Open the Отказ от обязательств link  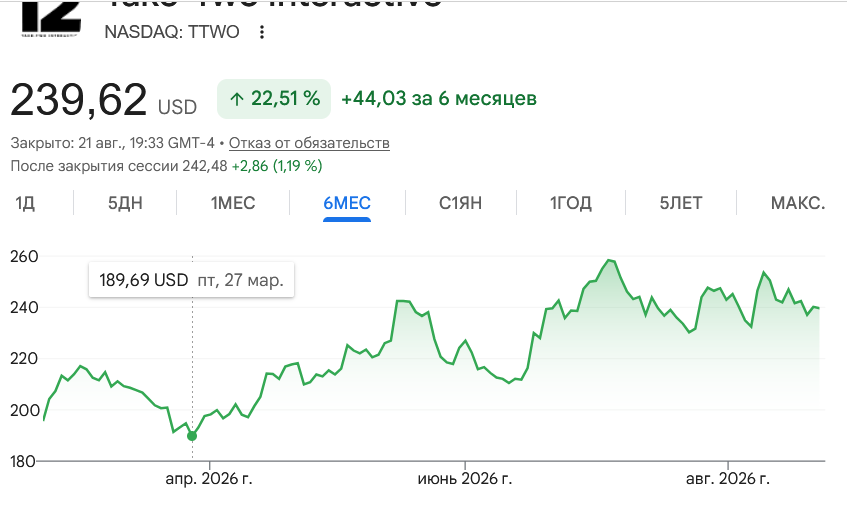[x=309, y=143]
